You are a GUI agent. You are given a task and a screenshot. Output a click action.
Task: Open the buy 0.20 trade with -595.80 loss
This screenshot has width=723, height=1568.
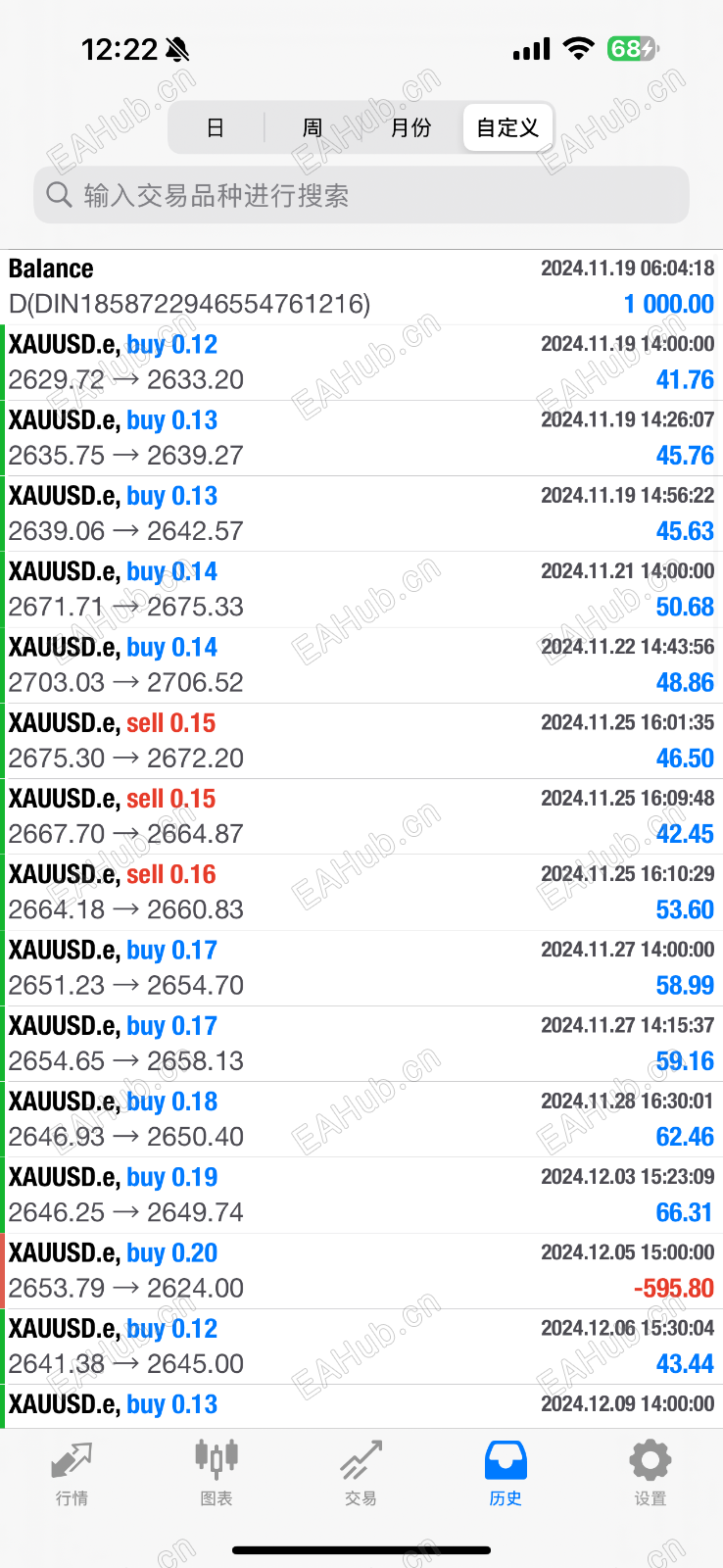tap(361, 1270)
